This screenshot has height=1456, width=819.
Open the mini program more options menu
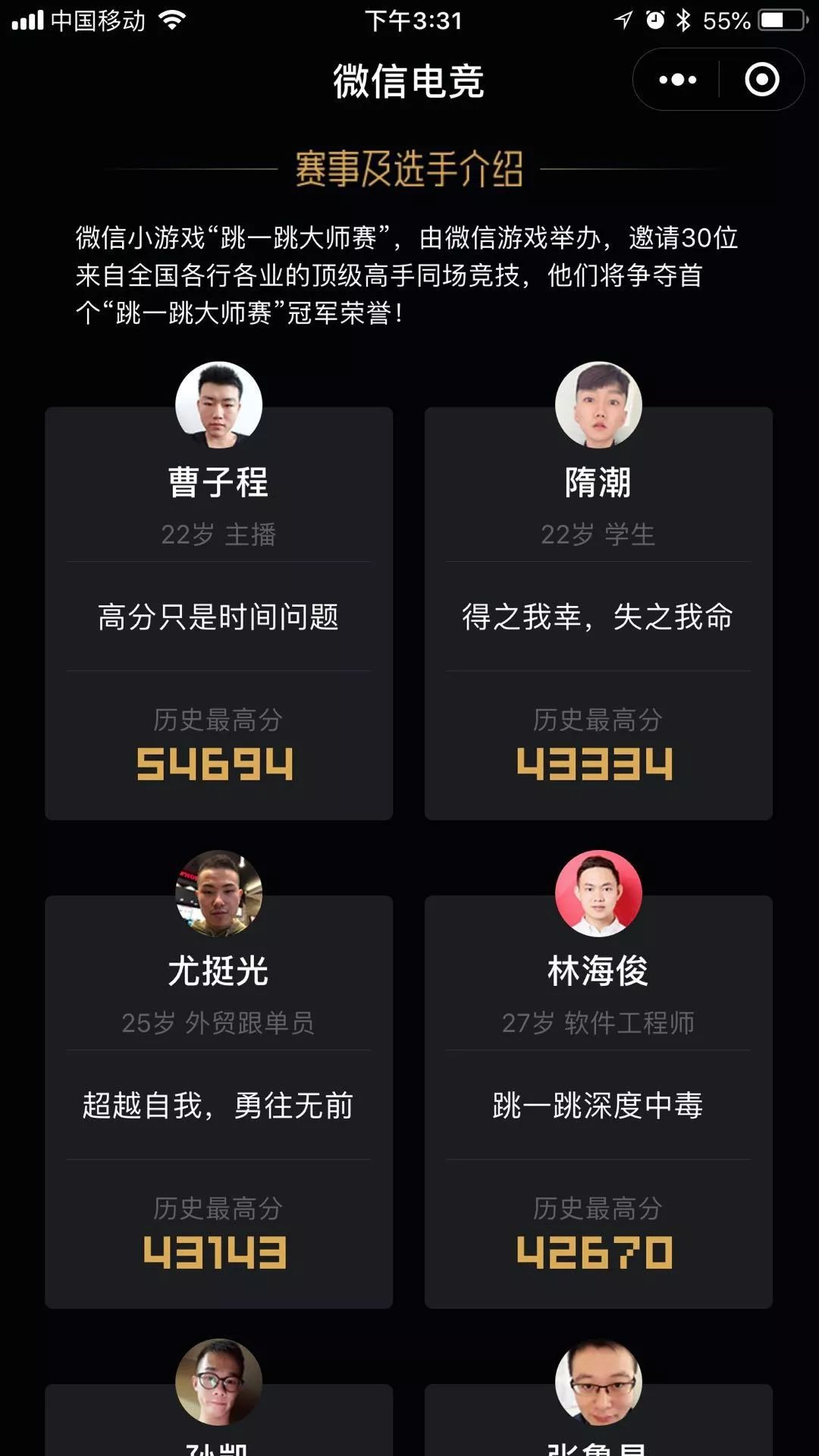point(677,80)
